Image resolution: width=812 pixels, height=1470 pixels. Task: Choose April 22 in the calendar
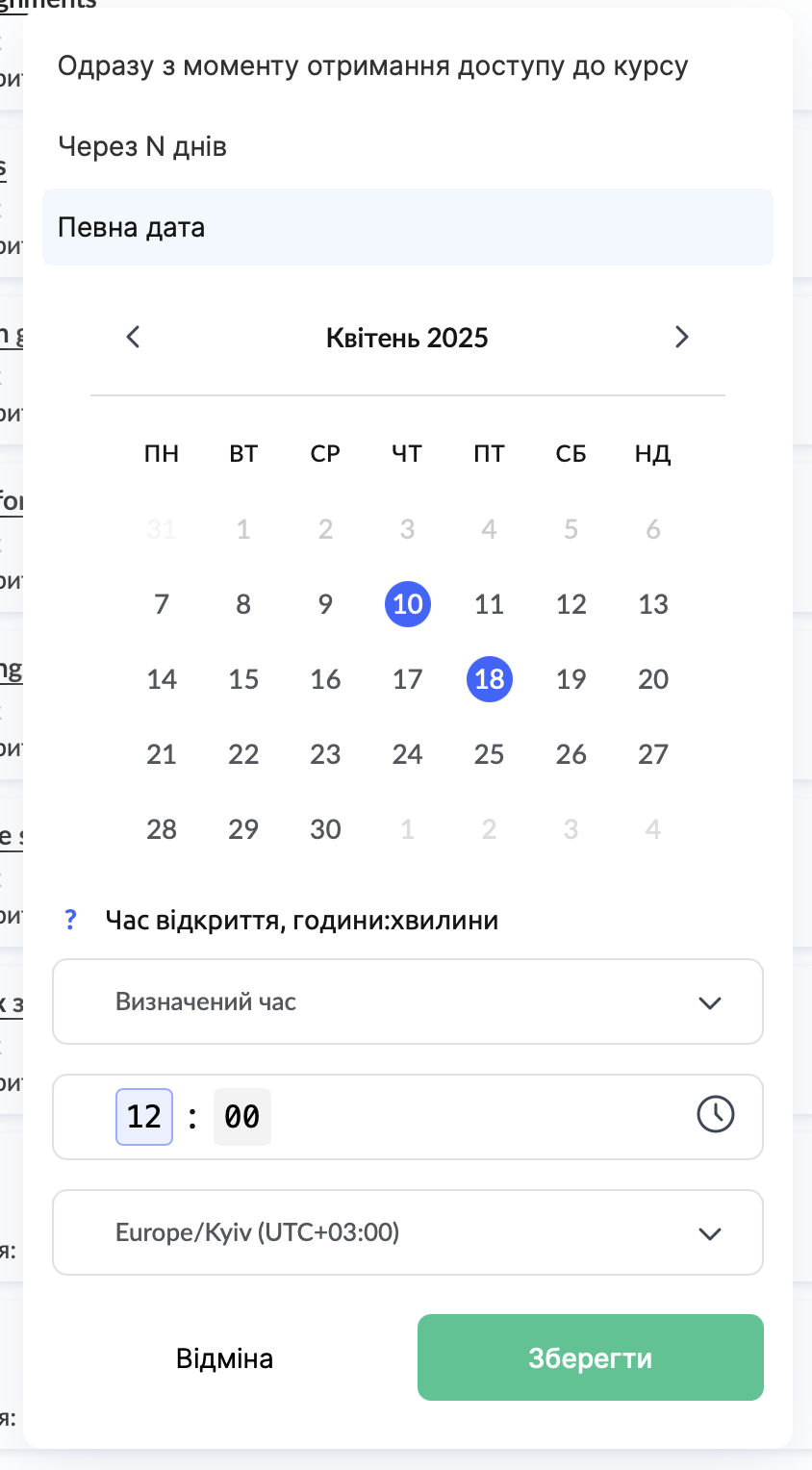[243, 754]
